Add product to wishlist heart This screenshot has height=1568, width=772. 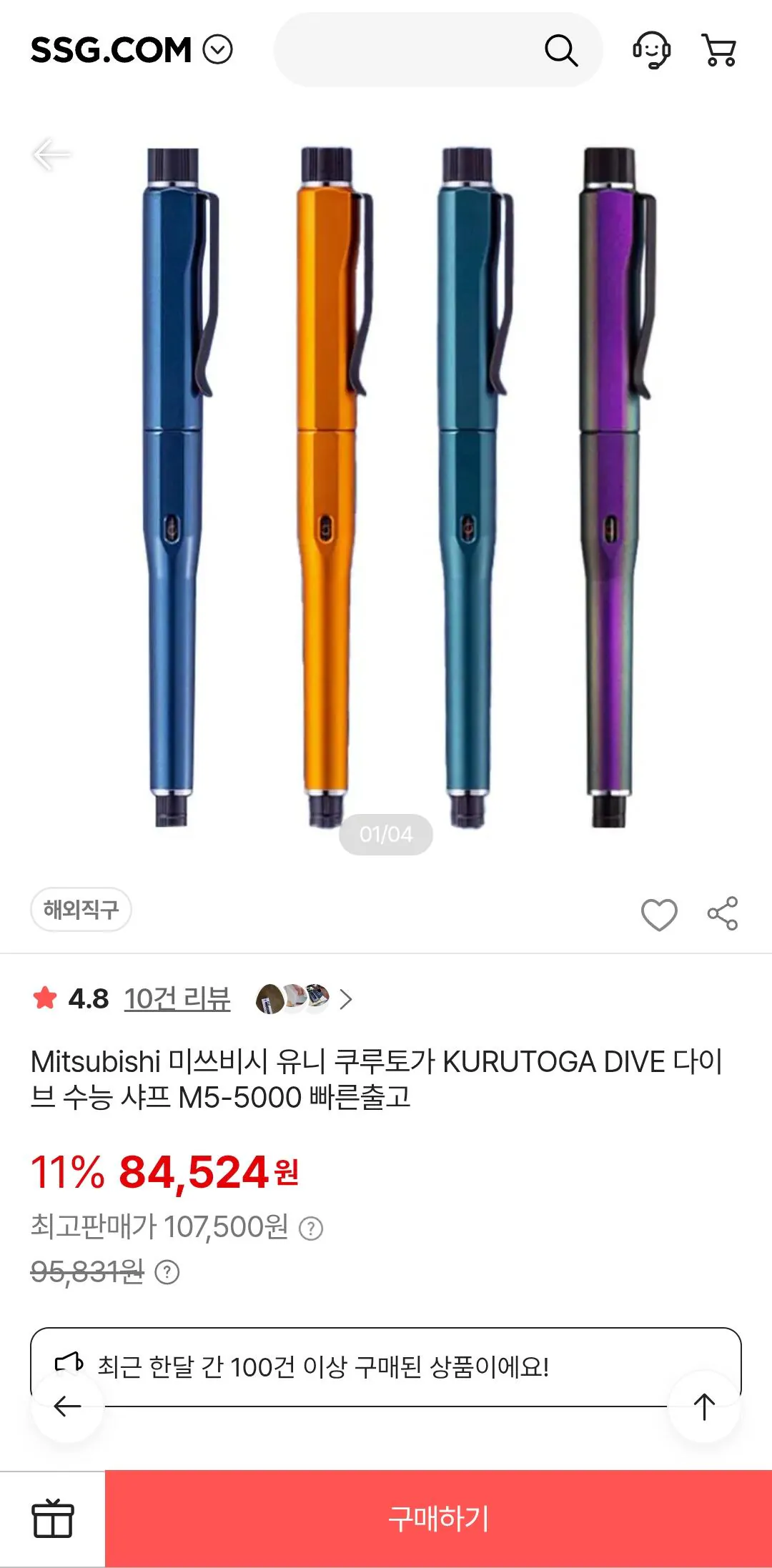tap(659, 914)
